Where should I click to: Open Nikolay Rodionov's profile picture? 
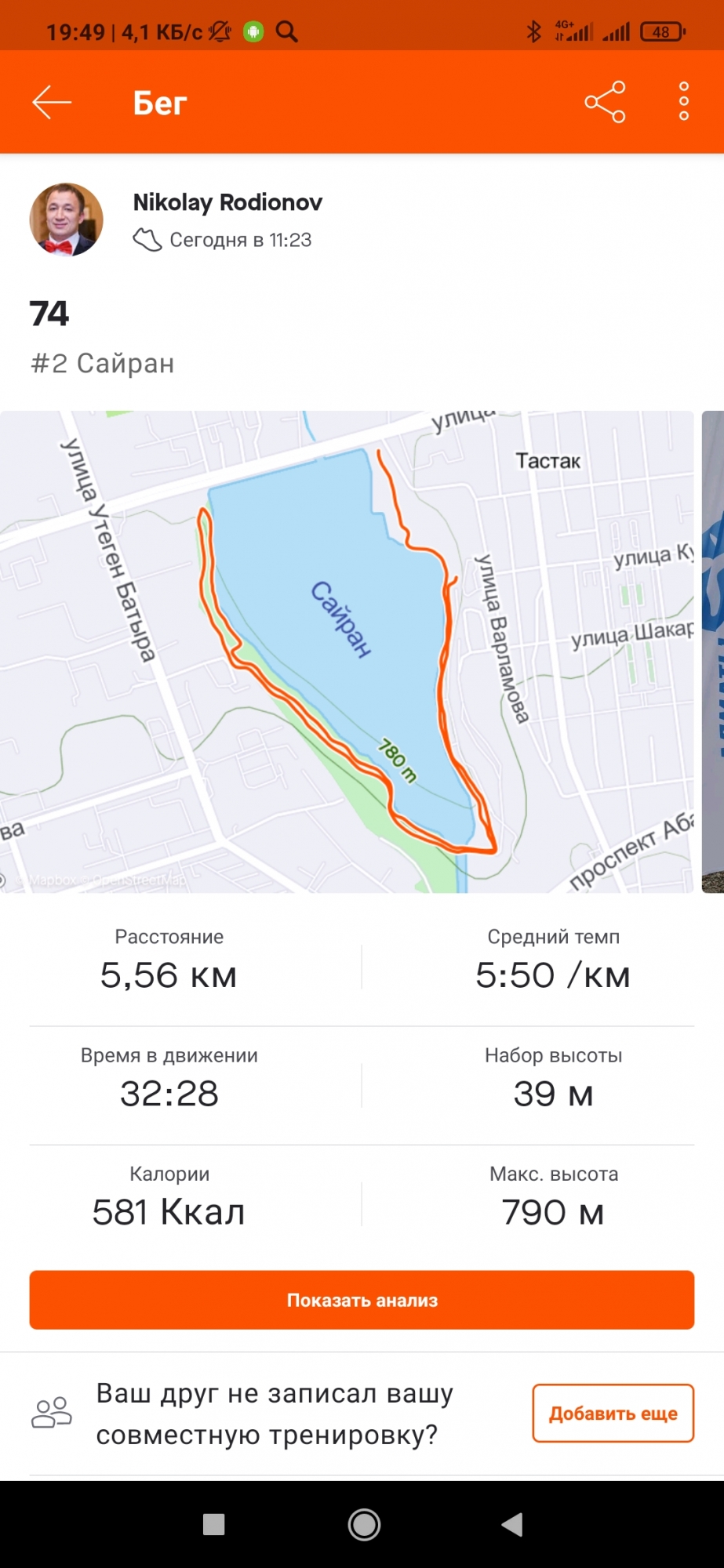67,220
